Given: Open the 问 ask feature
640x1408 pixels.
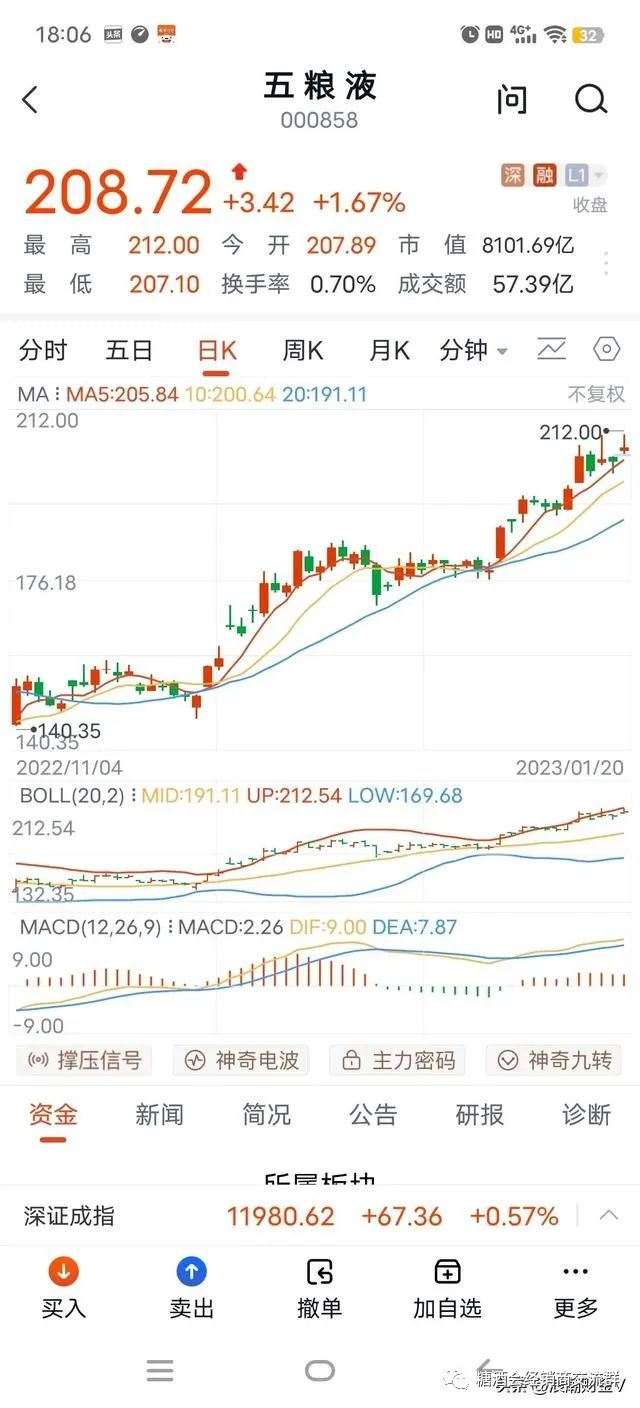Looking at the screenshot, I should click(x=512, y=100).
